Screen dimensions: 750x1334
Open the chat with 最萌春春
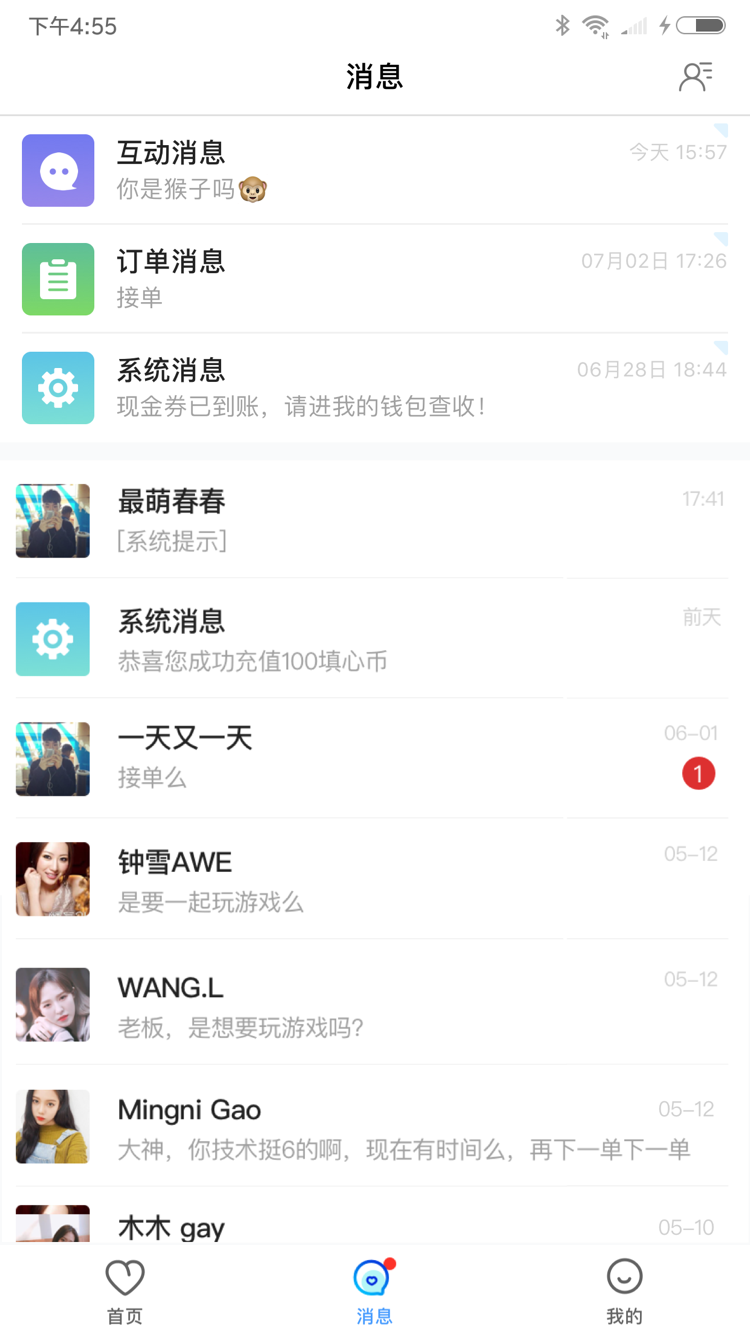[x=375, y=520]
